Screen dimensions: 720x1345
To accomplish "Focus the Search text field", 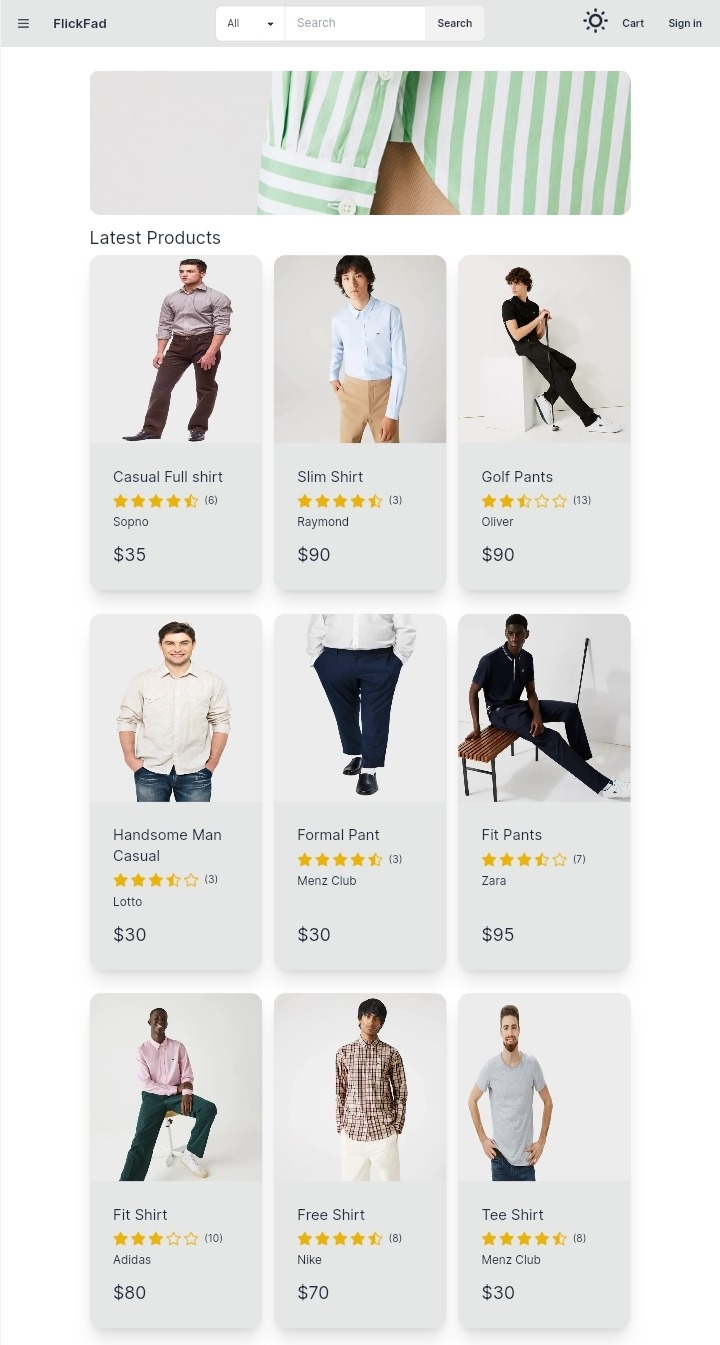I will [x=355, y=23].
